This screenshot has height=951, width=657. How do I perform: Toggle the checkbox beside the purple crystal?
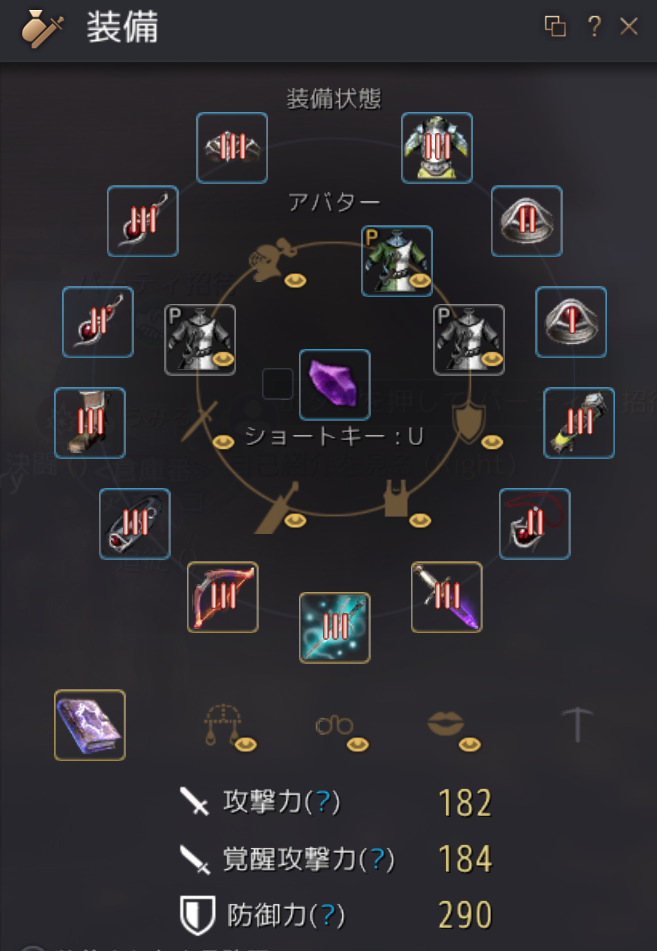click(277, 384)
